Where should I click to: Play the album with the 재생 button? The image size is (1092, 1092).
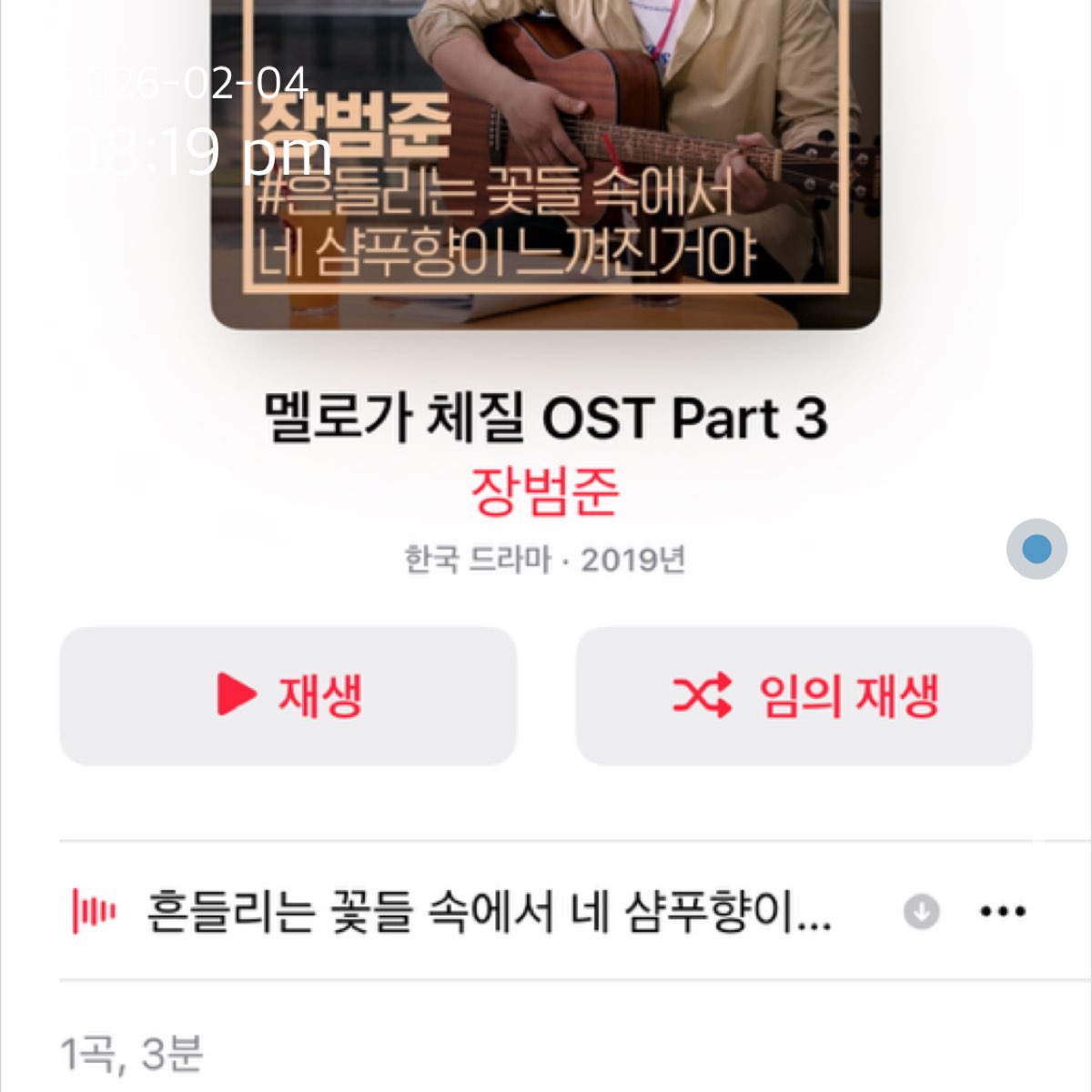(288, 696)
